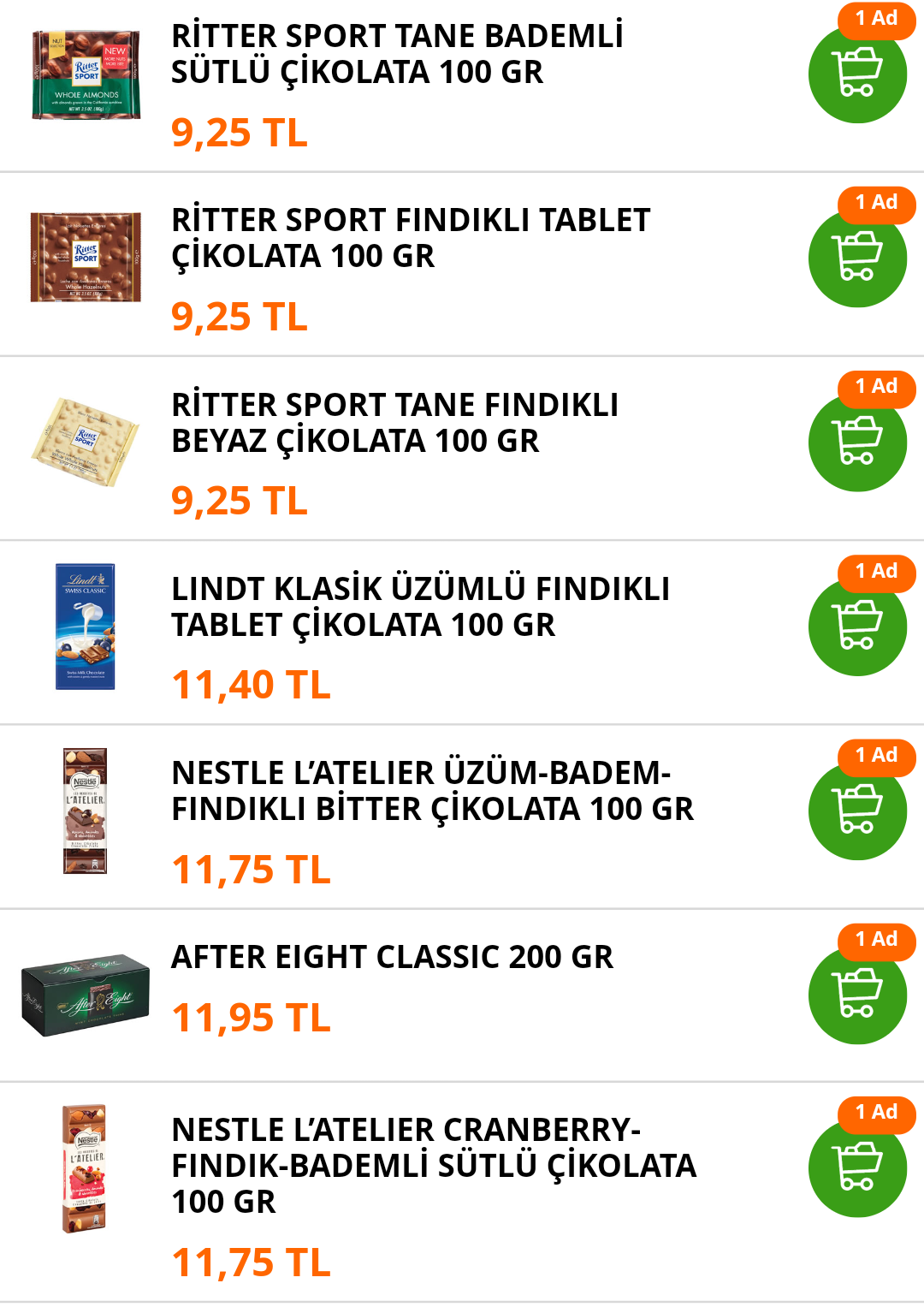
Task: Add After Eight Classic 200 GR to cart
Action: click(857, 995)
